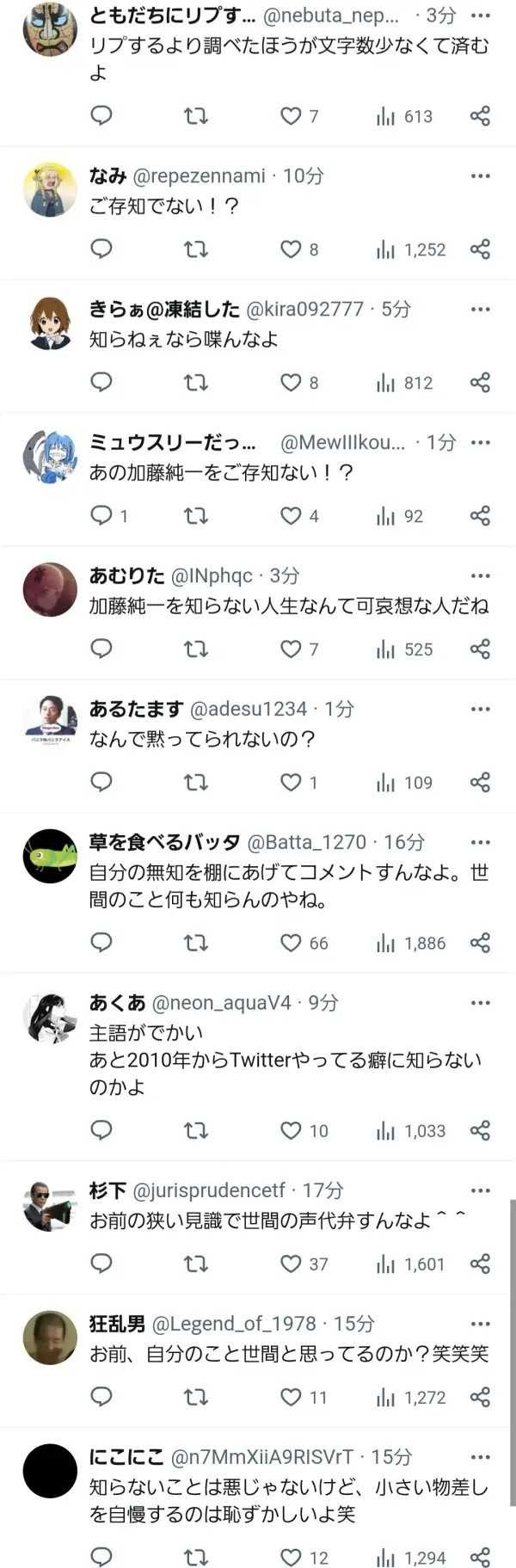Open overflow menu on あるたます's reply
Viewport: 516px width, 1568px height.
pos(480,710)
